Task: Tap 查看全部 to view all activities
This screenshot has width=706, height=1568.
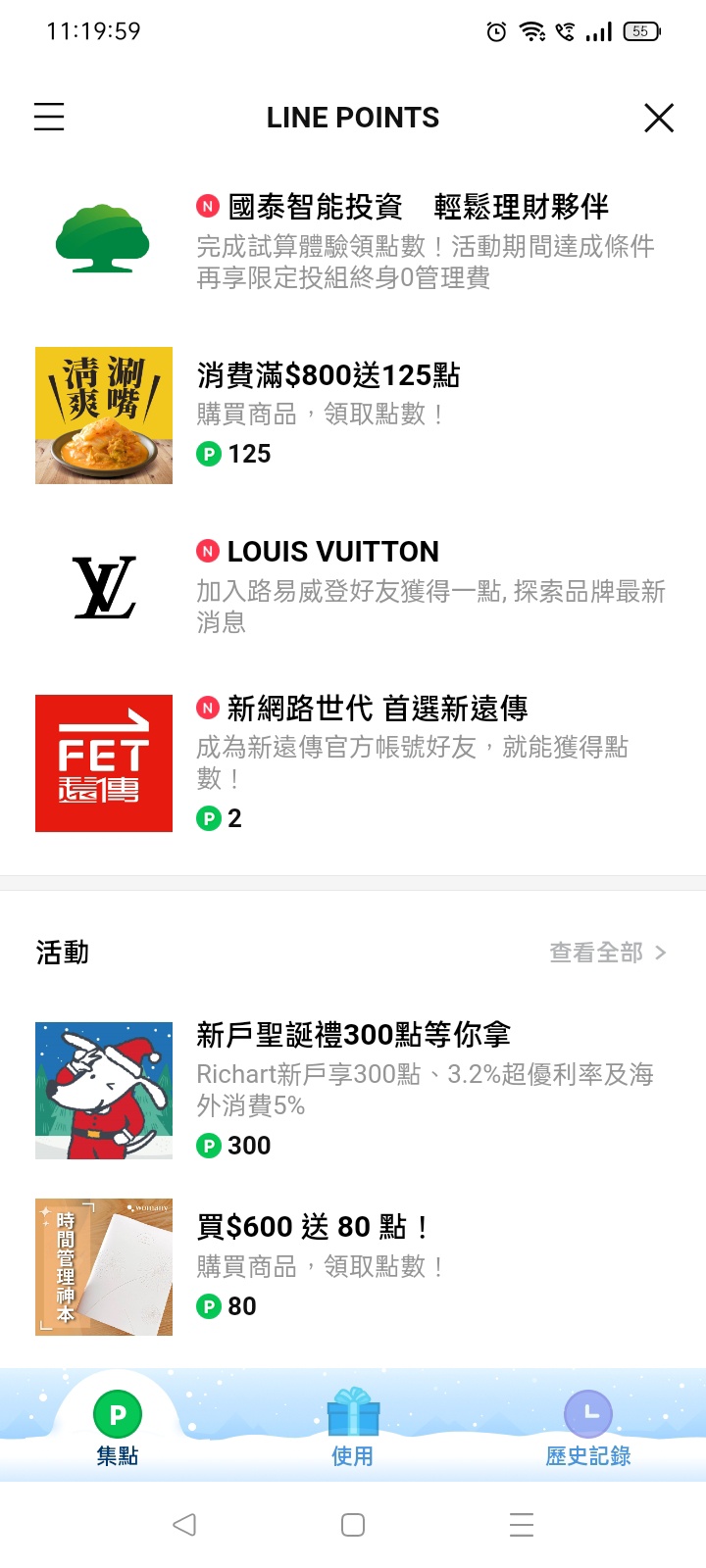Action: (x=607, y=953)
